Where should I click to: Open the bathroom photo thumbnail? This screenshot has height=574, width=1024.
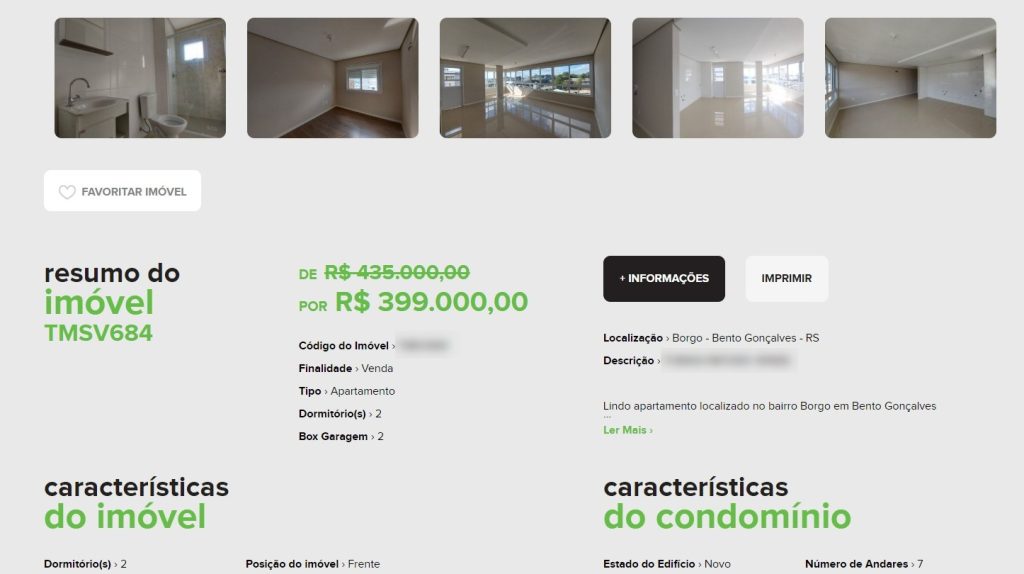coord(140,78)
